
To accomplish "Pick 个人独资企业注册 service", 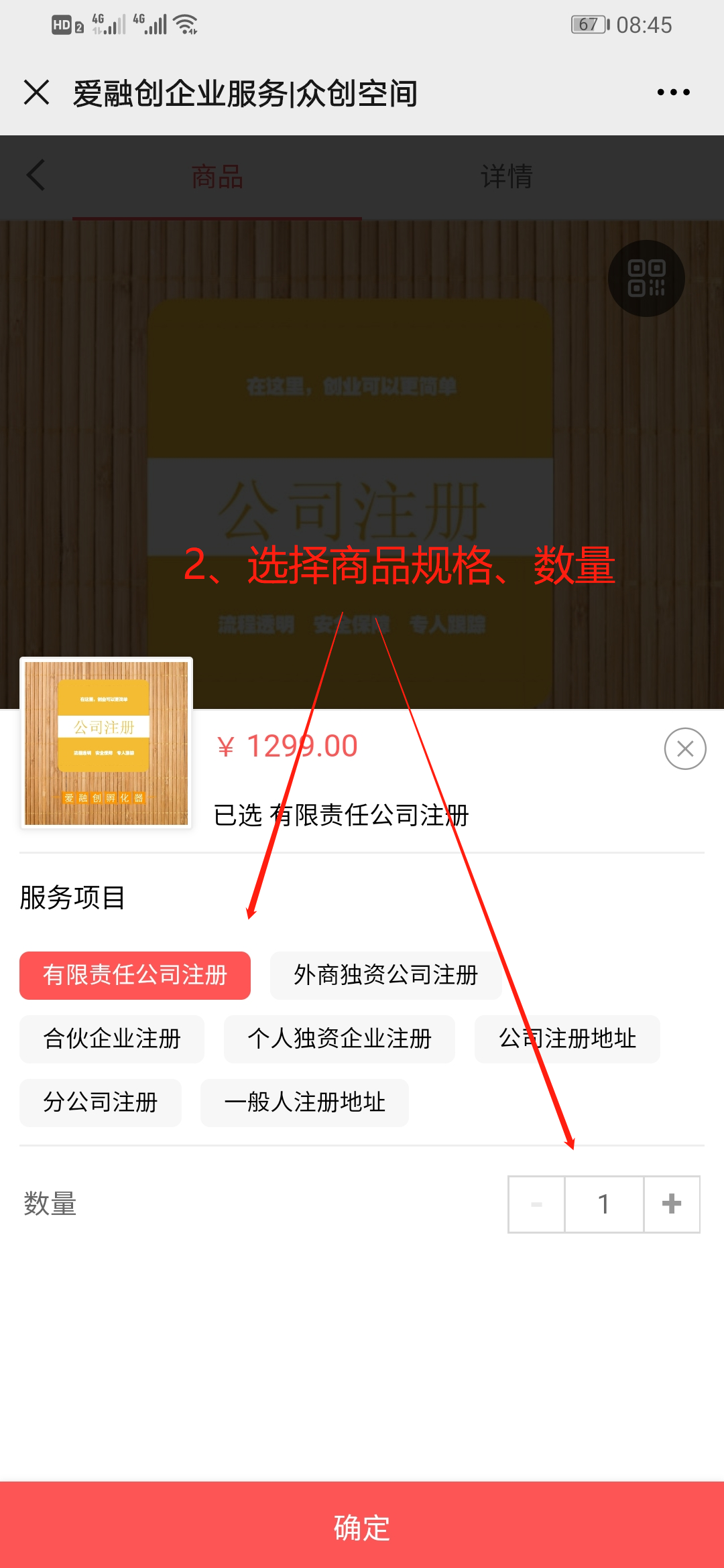I will point(339,1039).
